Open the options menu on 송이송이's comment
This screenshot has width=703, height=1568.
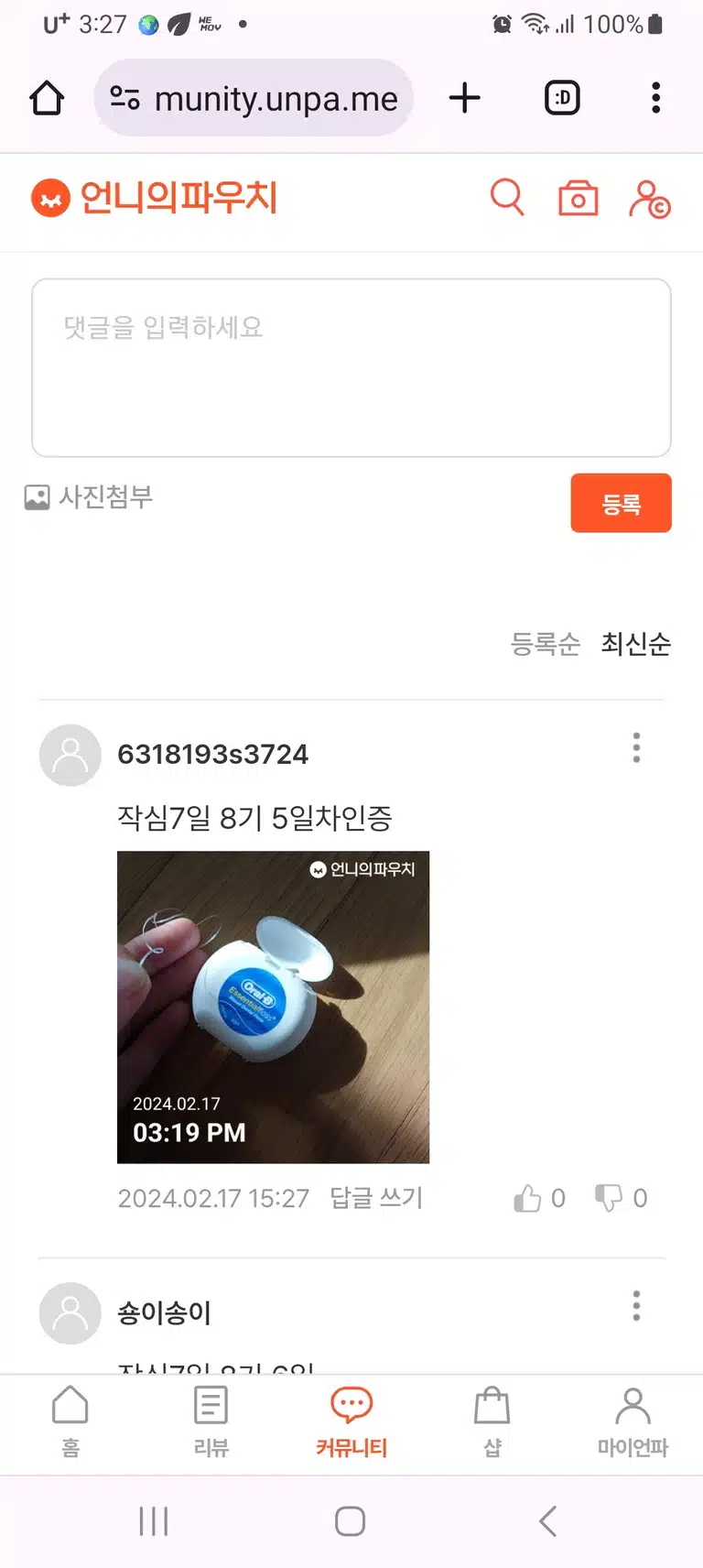point(636,1305)
